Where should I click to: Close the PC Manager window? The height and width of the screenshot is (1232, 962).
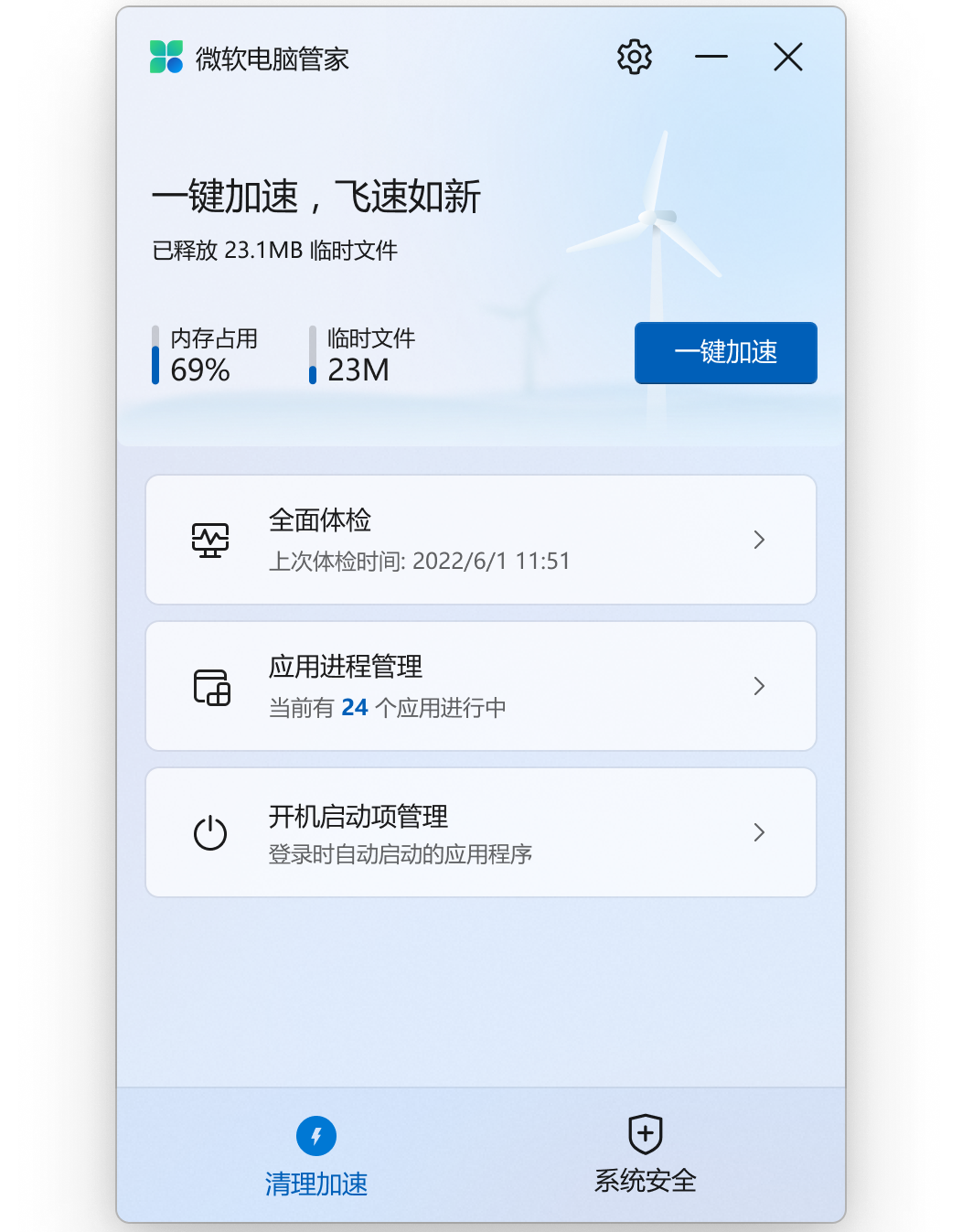pos(787,57)
